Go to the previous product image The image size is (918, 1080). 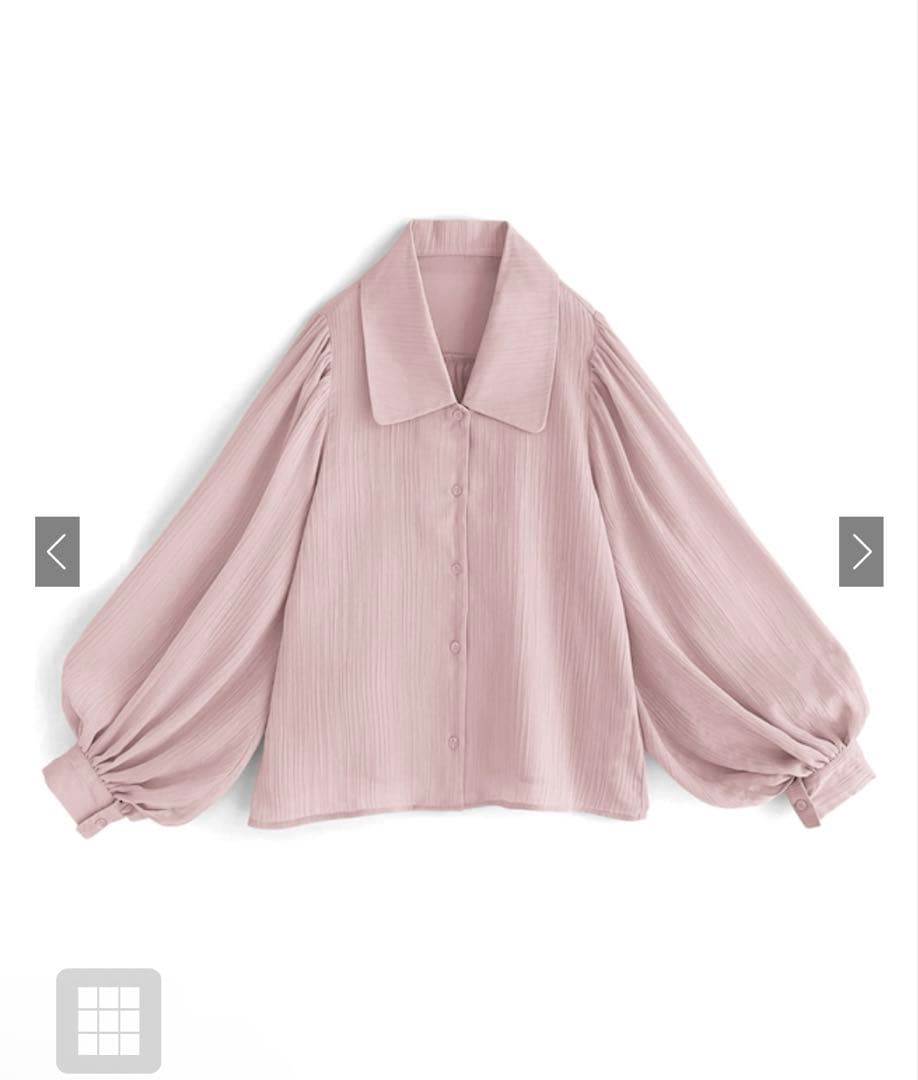pos(57,551)
